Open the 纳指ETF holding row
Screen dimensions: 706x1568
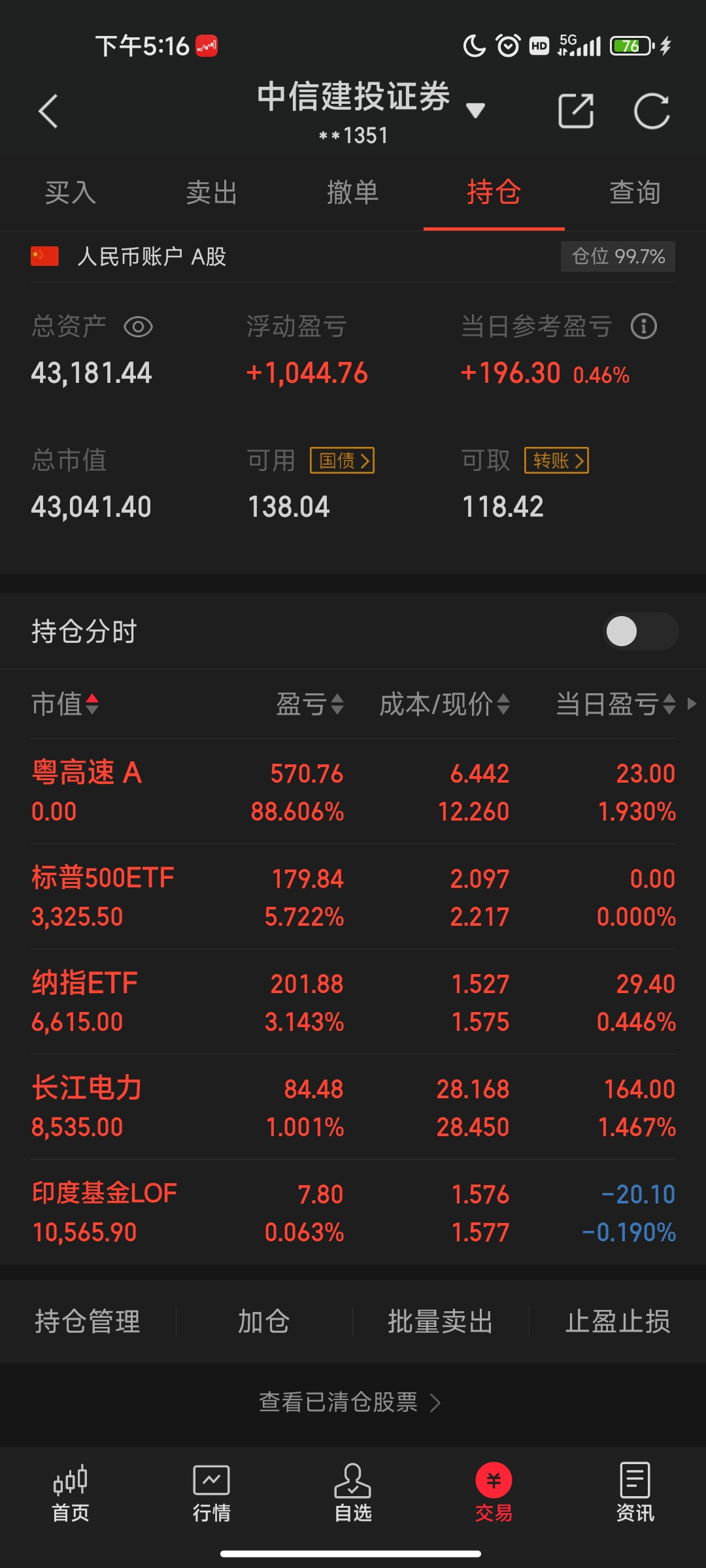point(353,1002)
